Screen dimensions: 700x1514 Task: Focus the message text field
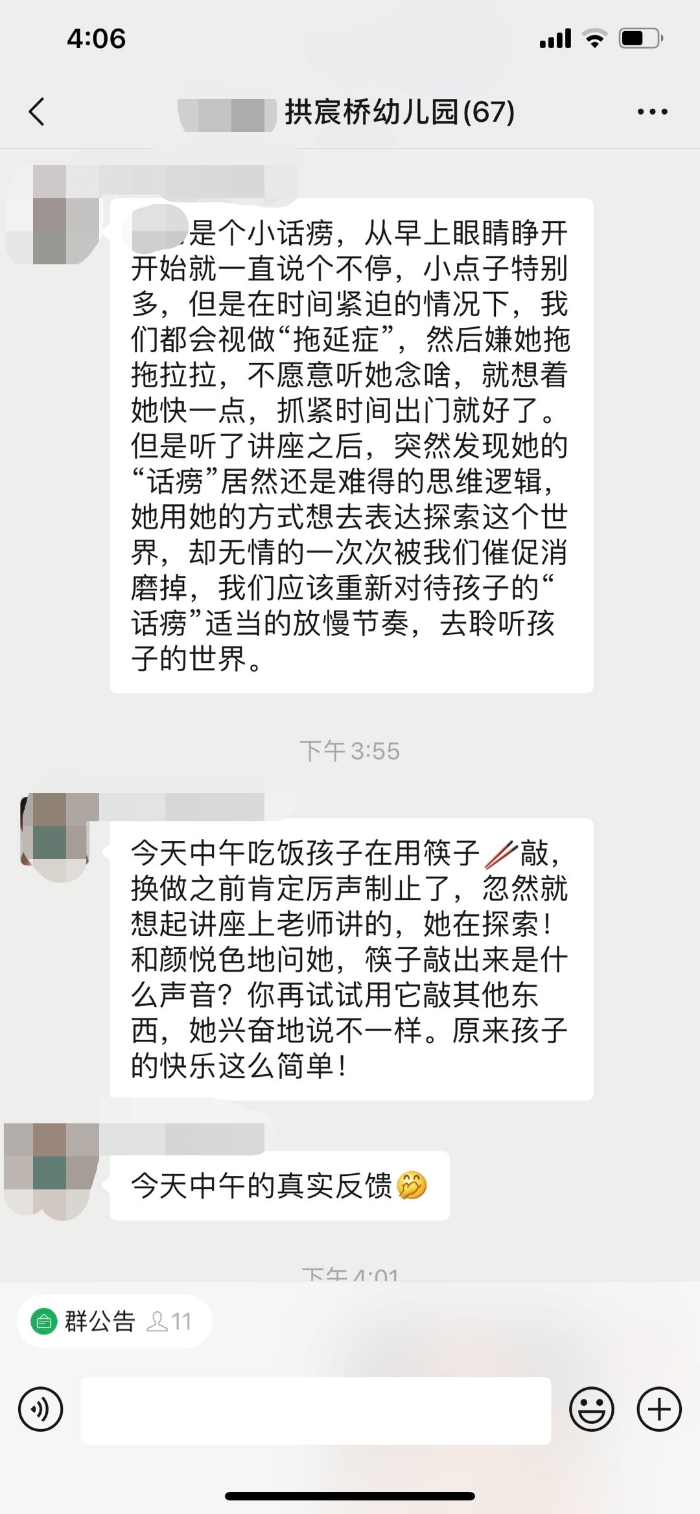[316, 1410]
